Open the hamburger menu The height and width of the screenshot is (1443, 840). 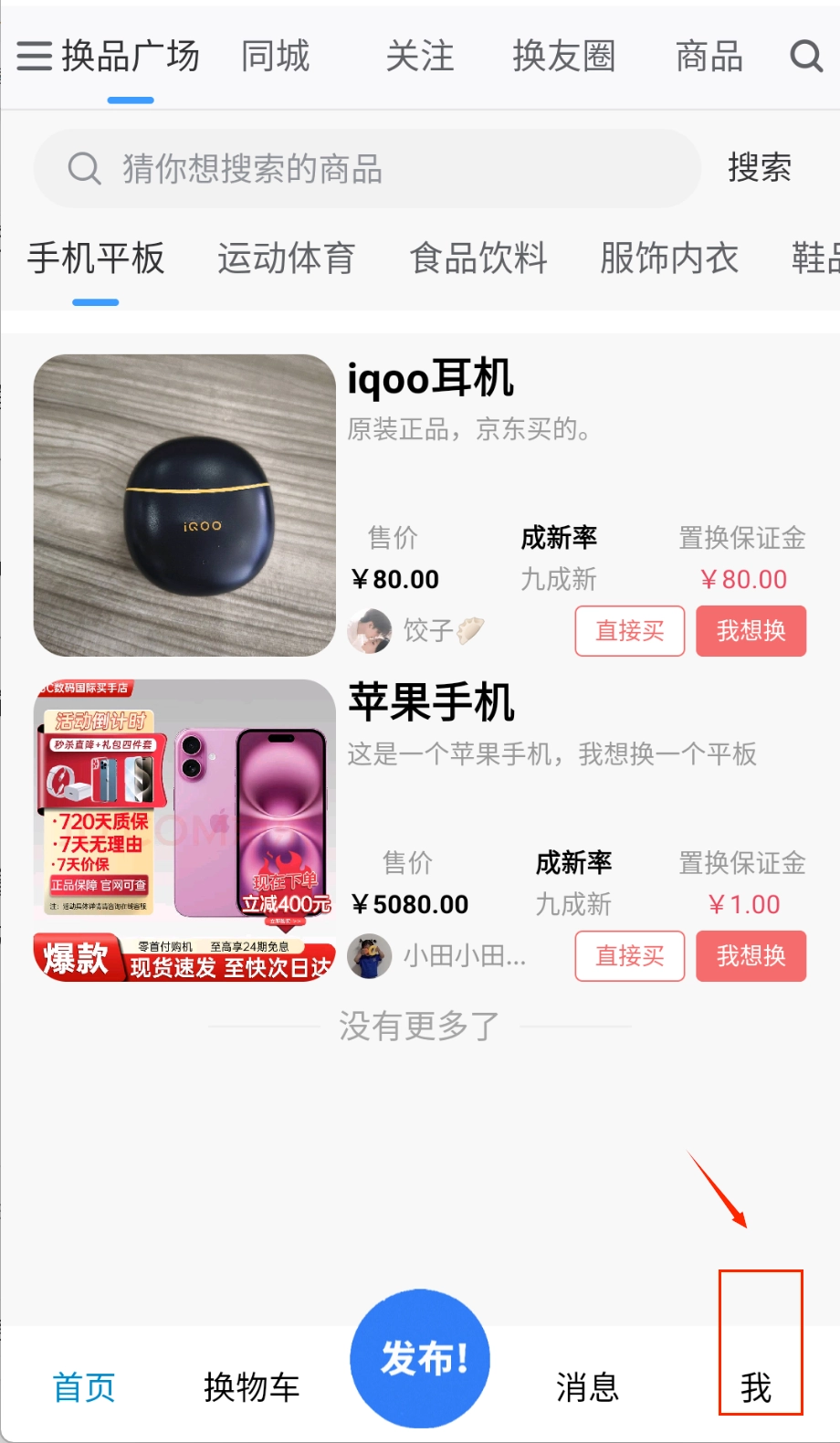[35, 57]
